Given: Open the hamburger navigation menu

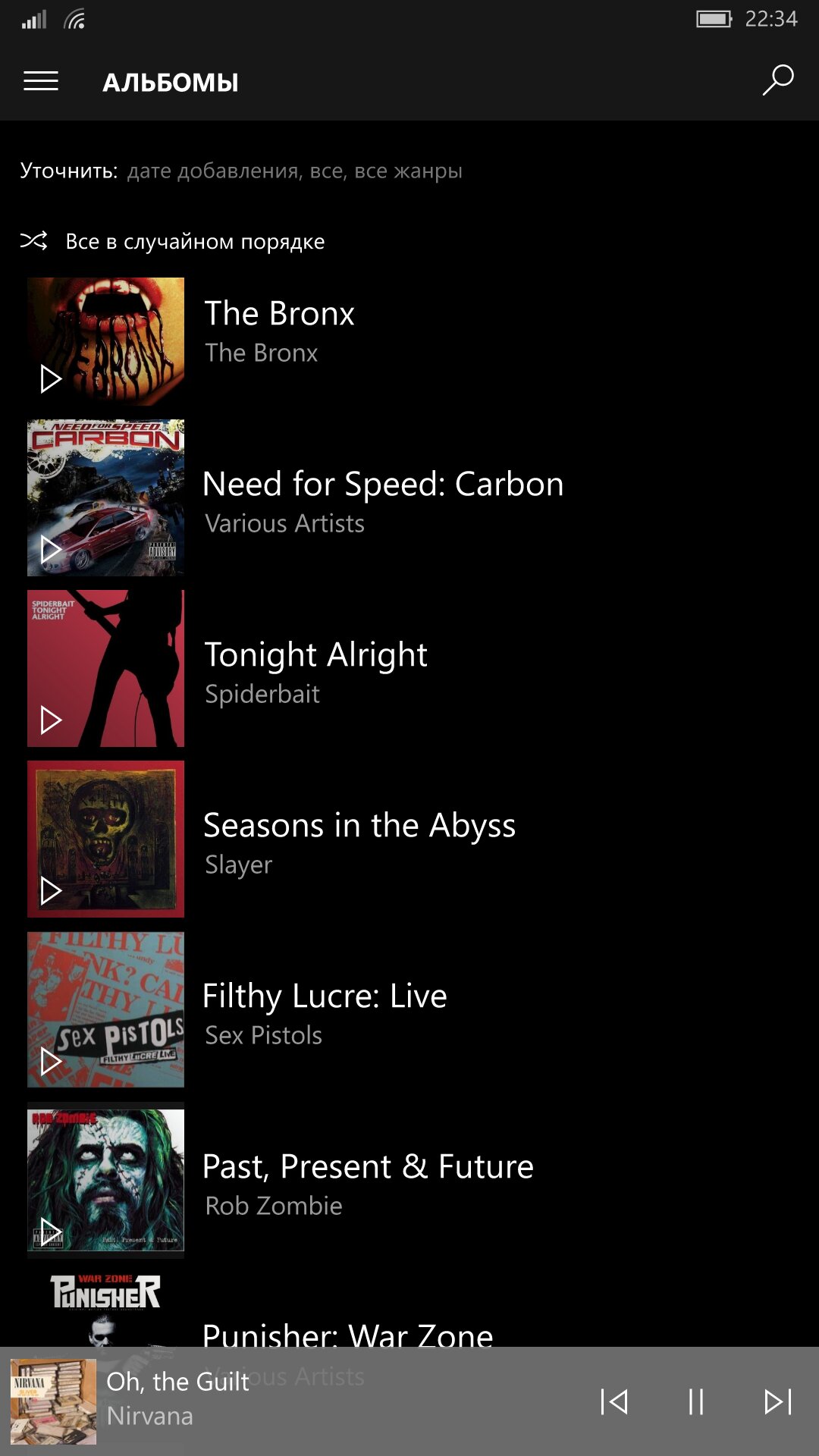Looking at the screenshot, I should 41,81.
